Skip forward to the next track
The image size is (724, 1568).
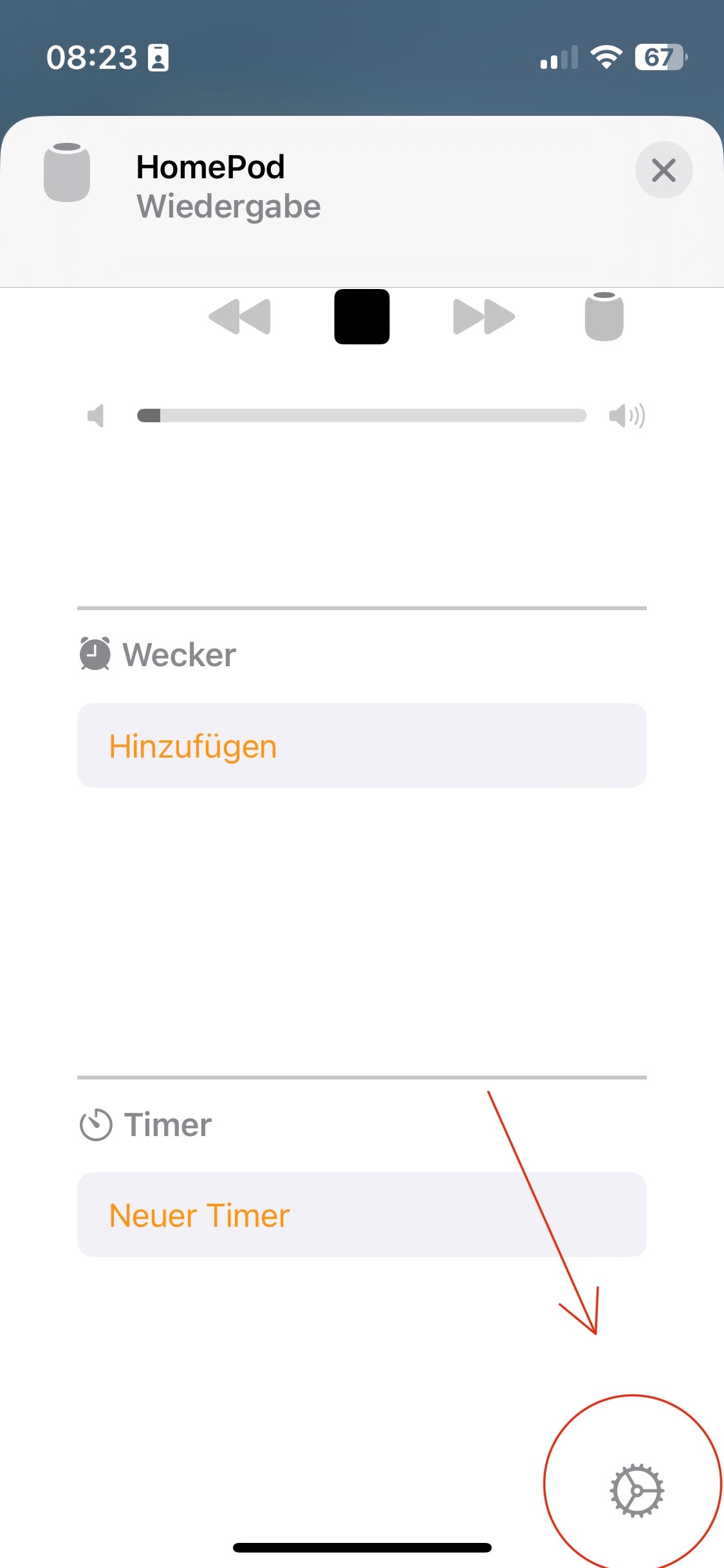(484, 317)
